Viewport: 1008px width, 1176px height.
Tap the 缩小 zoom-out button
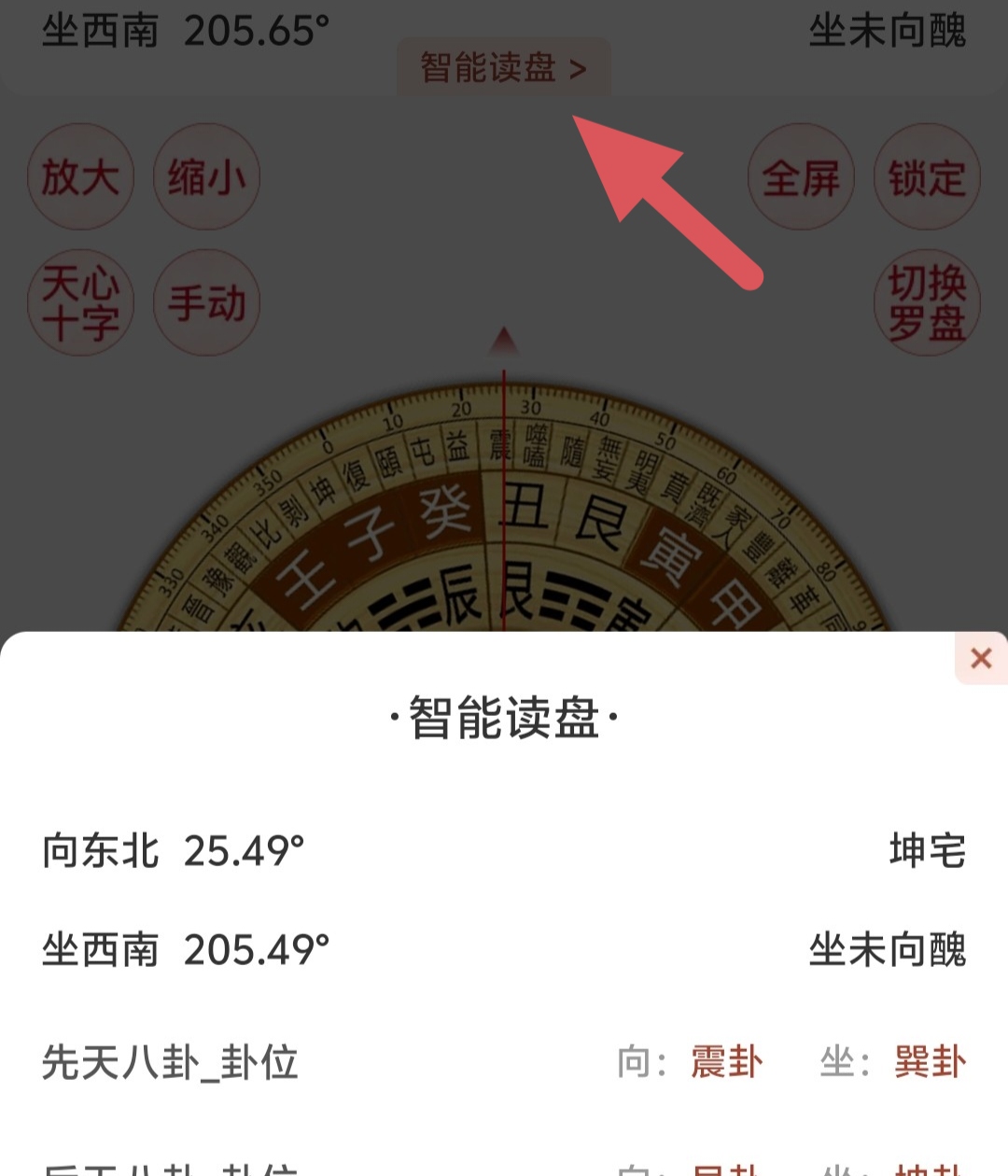tap(206, 177)
